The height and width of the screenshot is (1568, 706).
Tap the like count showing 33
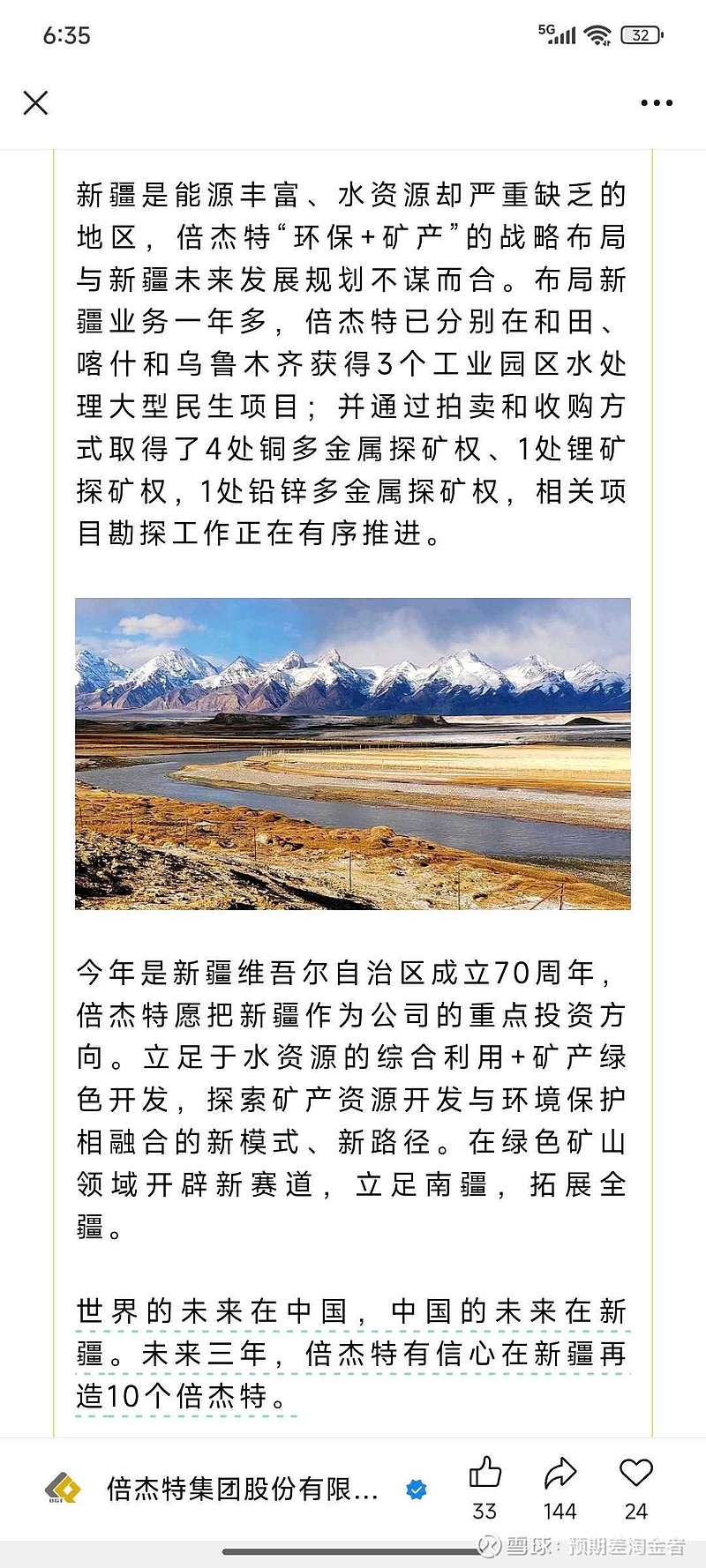tap(484, 1512)
